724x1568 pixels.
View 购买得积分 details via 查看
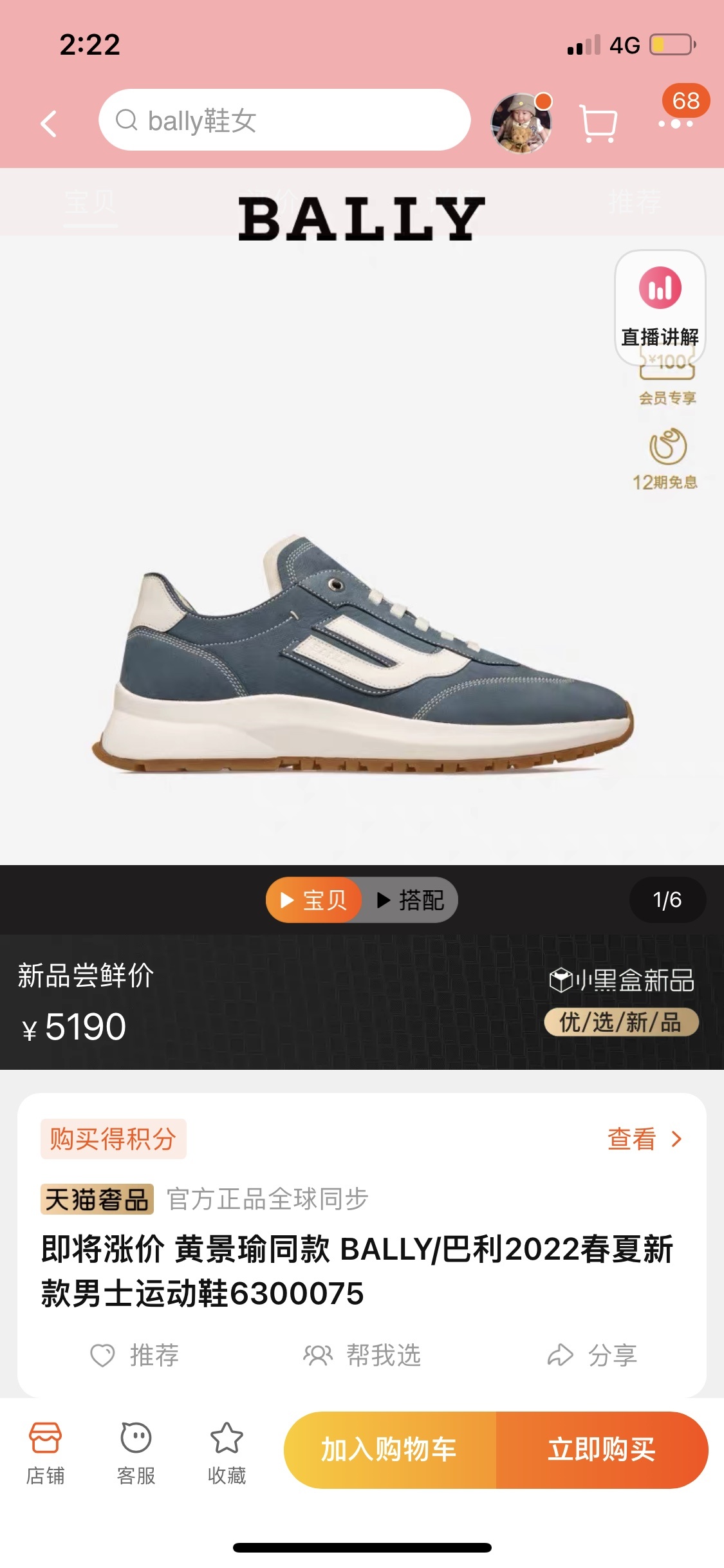point(644,1139)
